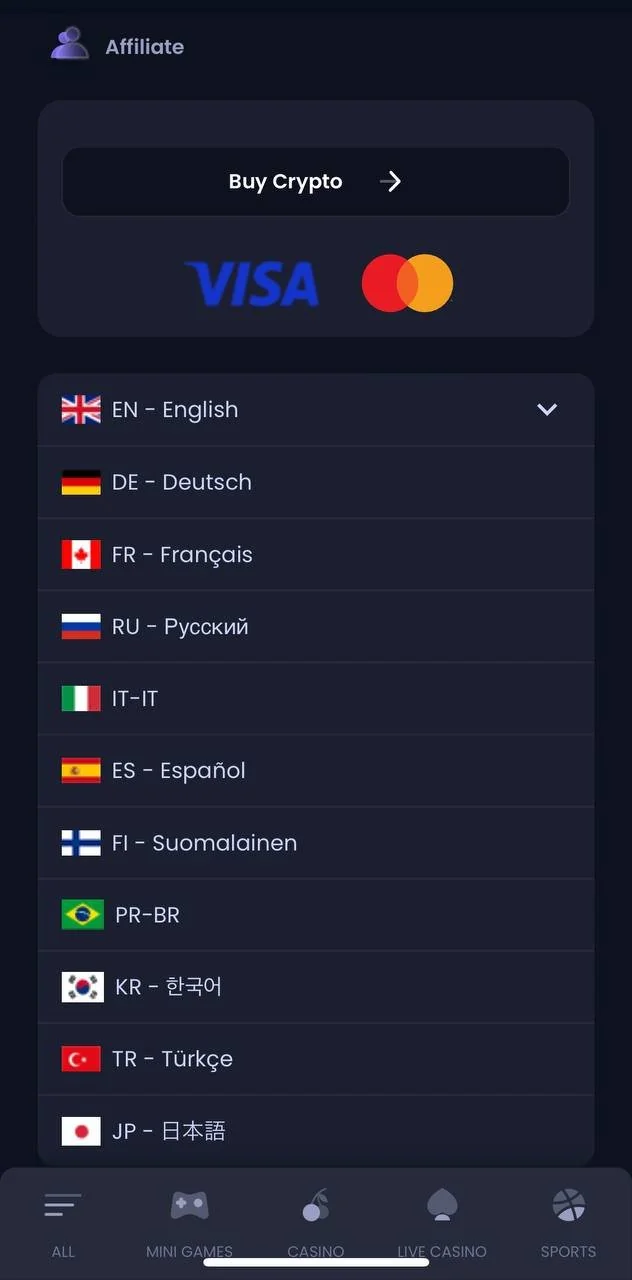Viewport: 632px width, 1280px height.
Task: Open the Live Casino tab
Action: point(441,1222)
